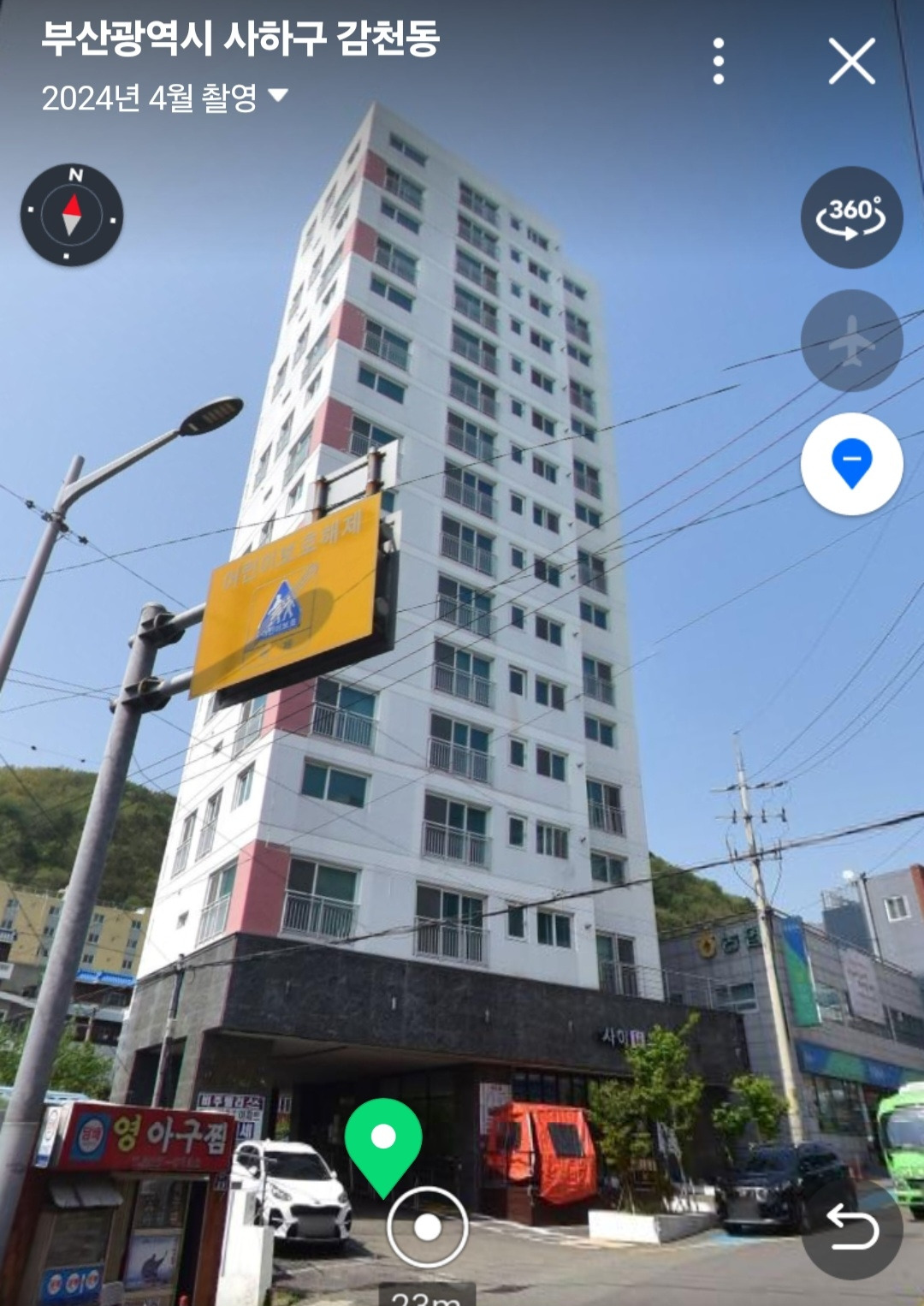The image size is (924, 1306).
Task: Click the white navigation circle to move forward
Action: (428, 1226)
